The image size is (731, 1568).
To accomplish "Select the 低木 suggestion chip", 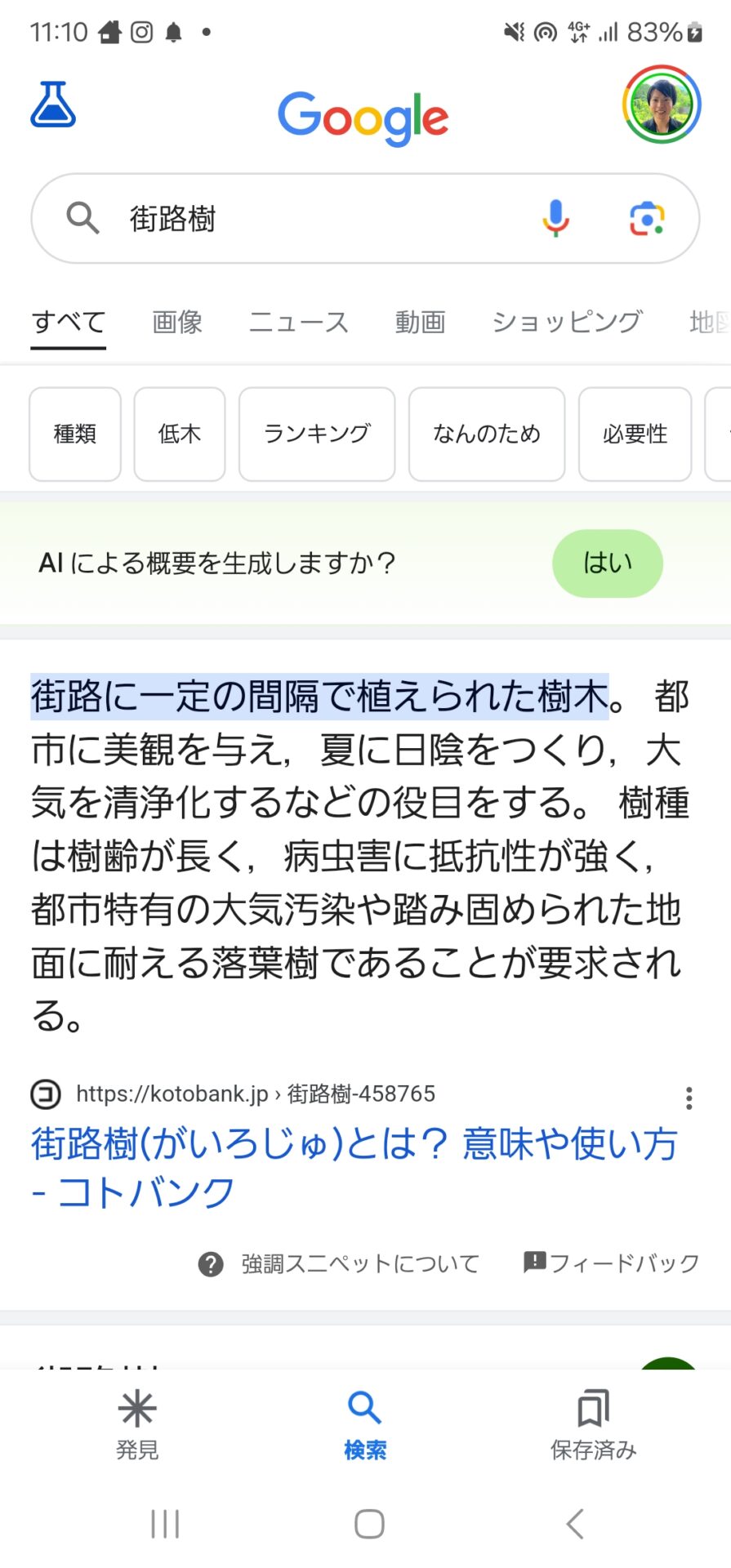I will coord(180,434).
